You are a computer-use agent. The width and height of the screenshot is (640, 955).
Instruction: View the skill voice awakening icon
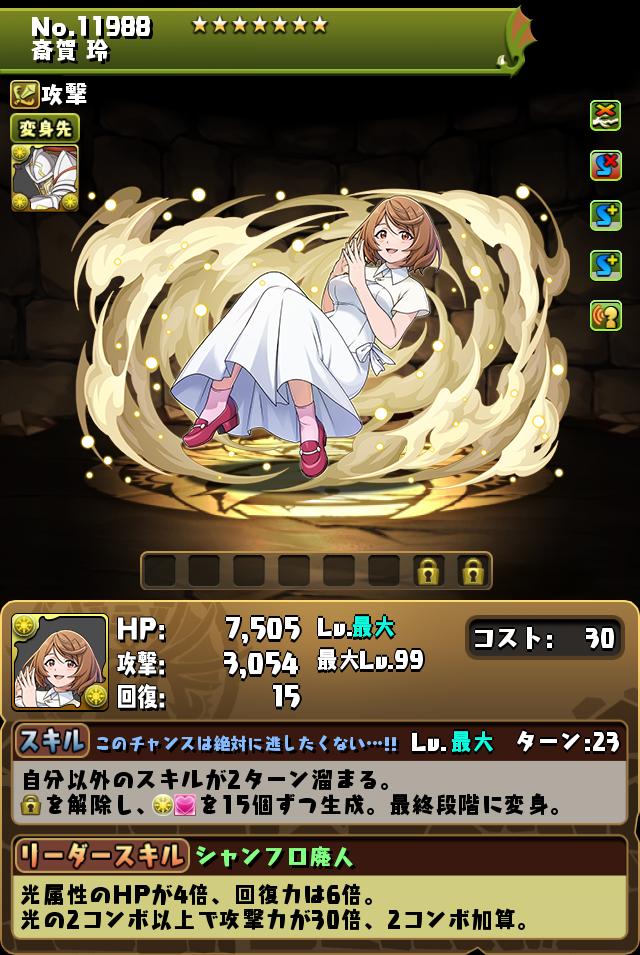pos(605,315)
